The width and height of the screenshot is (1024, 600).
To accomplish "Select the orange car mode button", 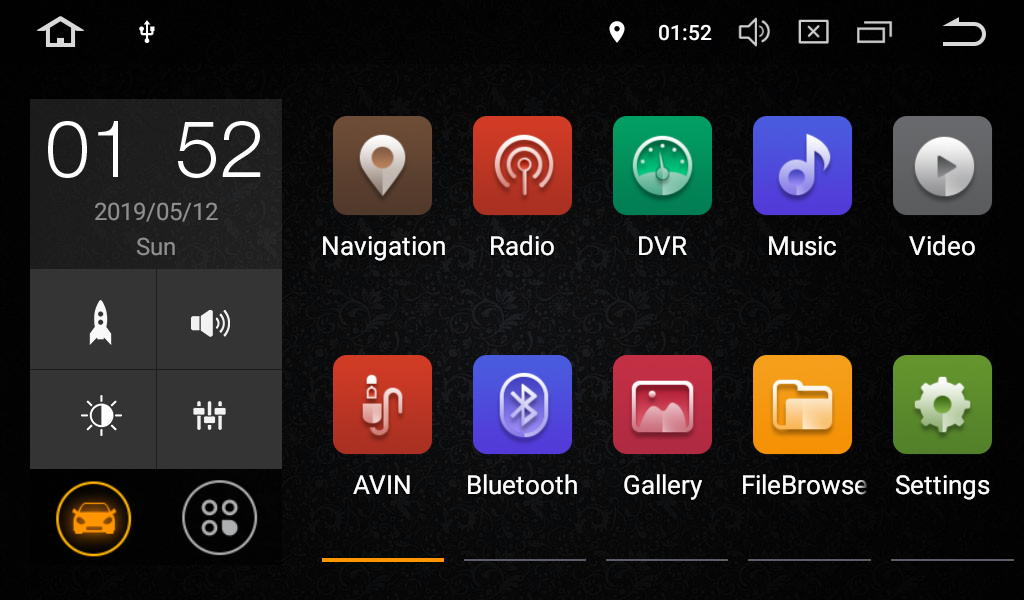I will (94, 518).
